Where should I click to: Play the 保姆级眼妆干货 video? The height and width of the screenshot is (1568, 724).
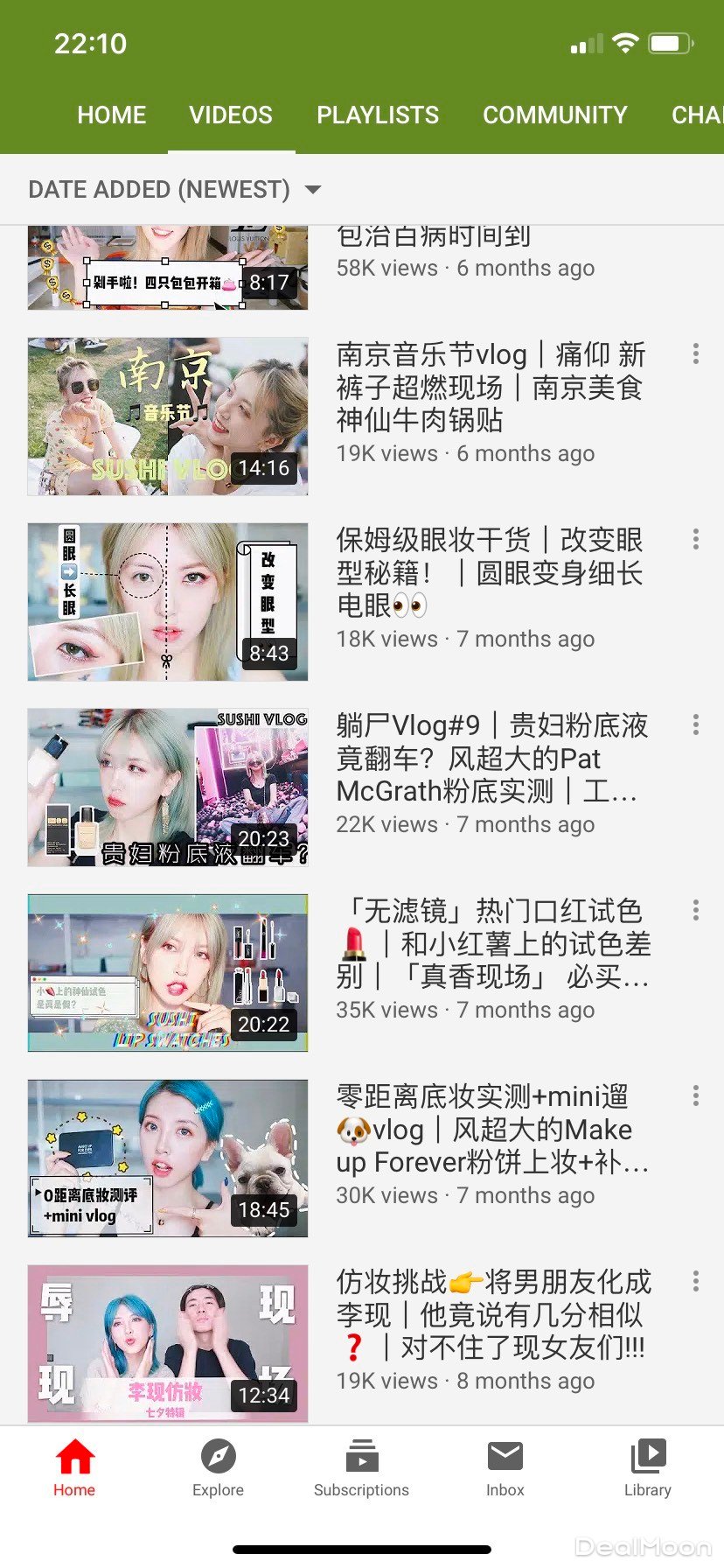(x=168, y=602)
